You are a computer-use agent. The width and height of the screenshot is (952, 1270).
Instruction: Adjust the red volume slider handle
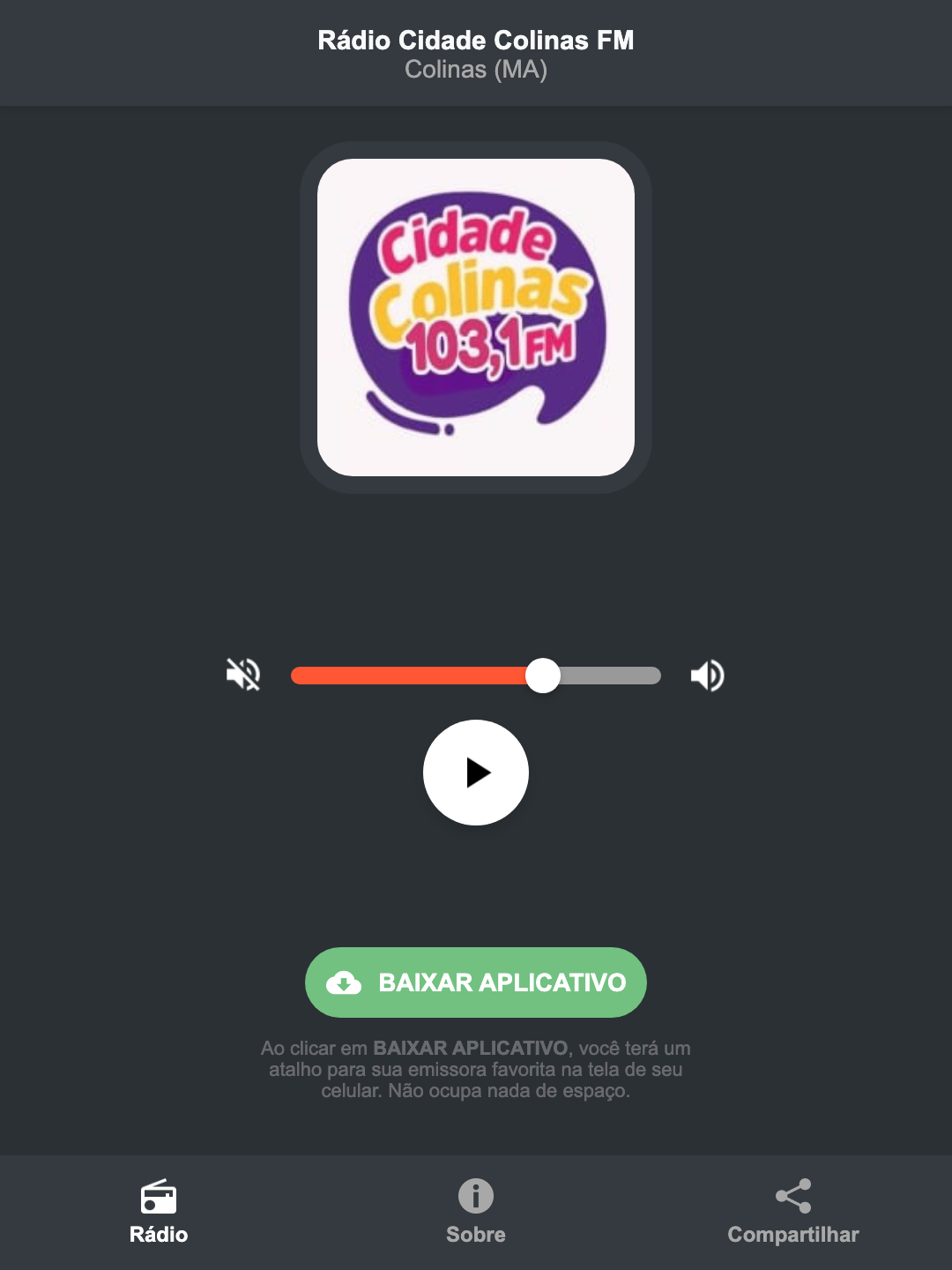point(544,675)
